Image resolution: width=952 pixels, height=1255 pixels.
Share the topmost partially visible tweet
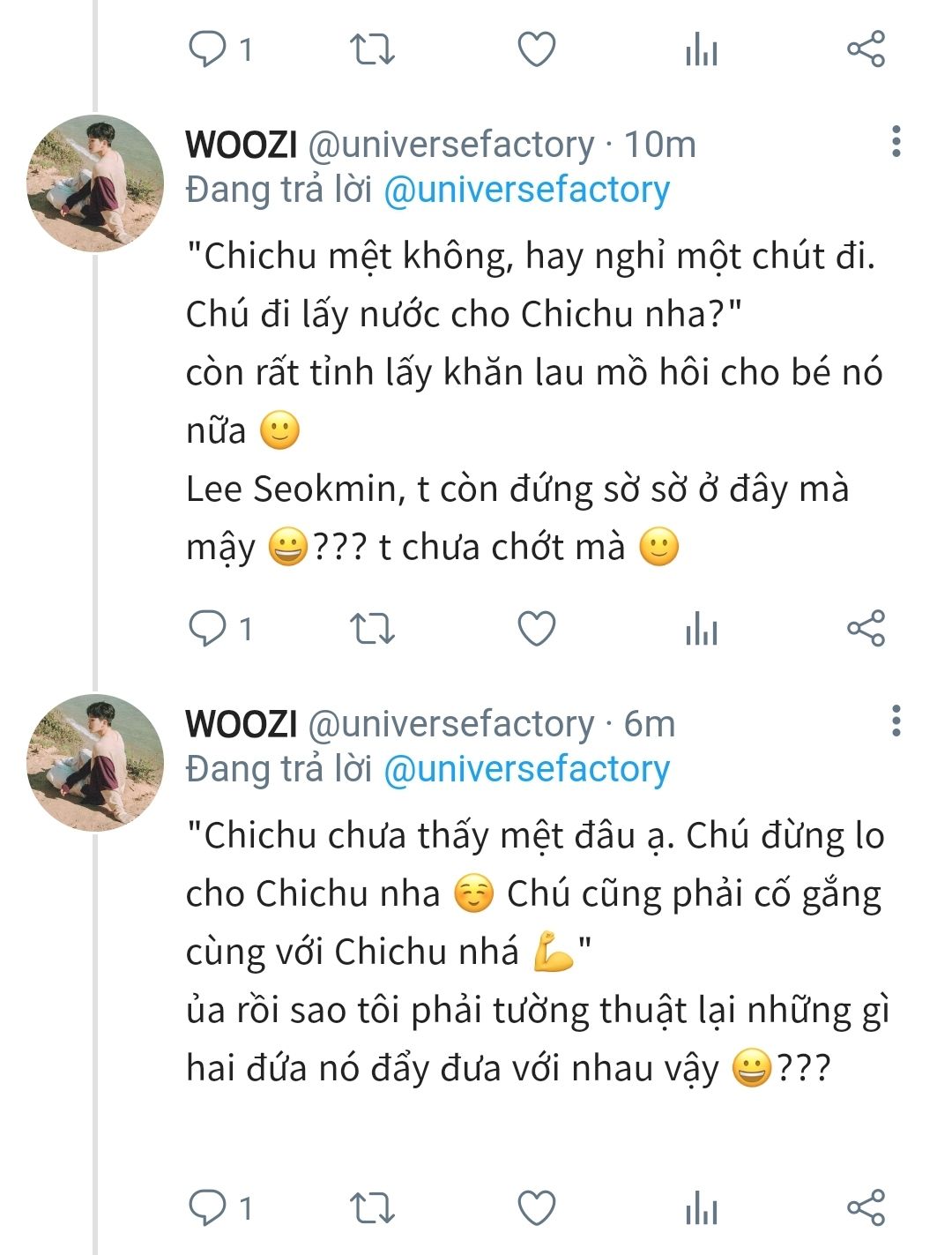click(x=866, y=49)
